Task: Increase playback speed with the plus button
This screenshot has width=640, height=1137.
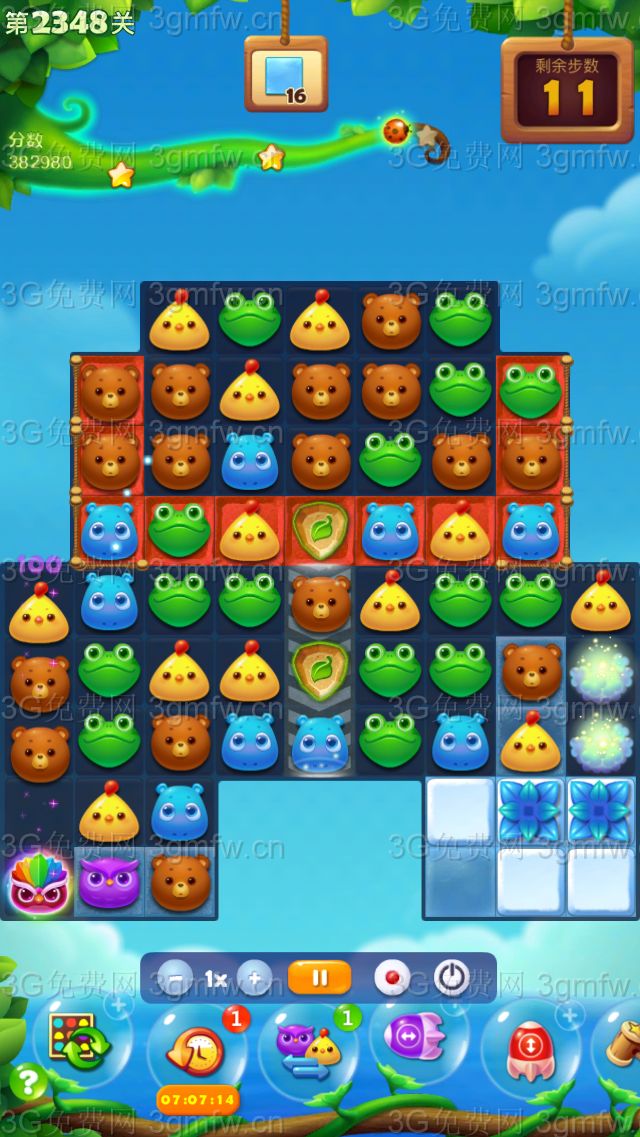Action: tap(255, 978)
